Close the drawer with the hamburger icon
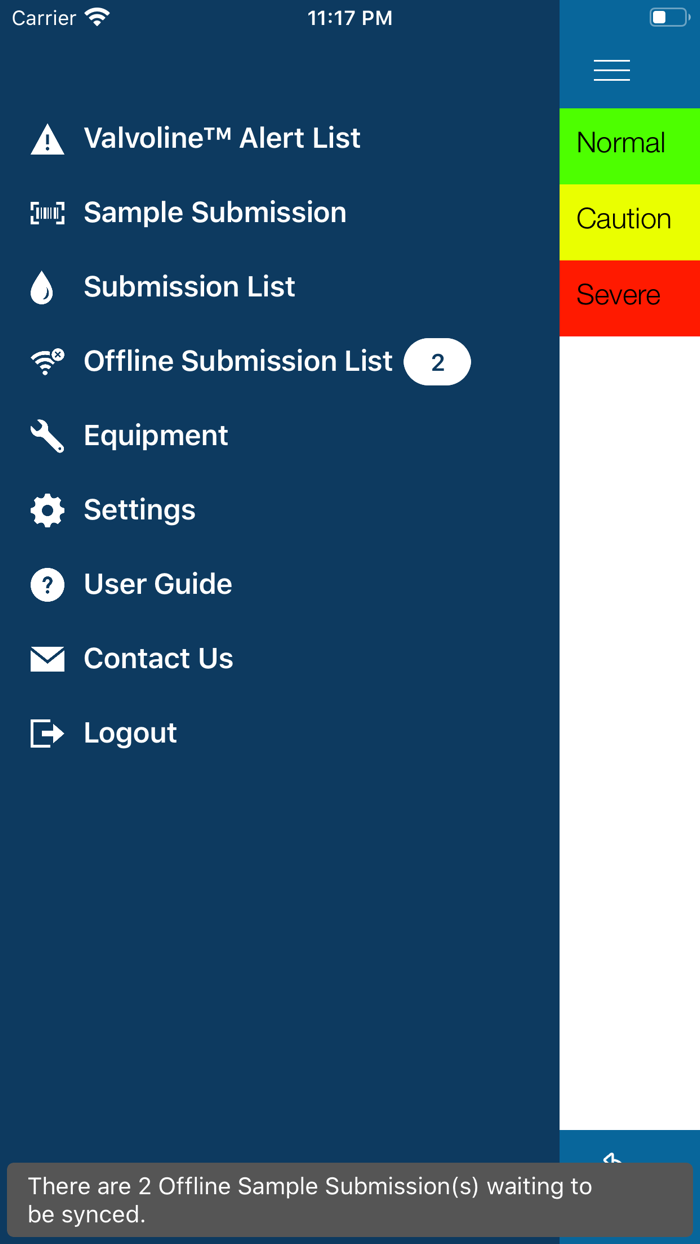This screenshot has height=1244, width=700. (611, 70)
